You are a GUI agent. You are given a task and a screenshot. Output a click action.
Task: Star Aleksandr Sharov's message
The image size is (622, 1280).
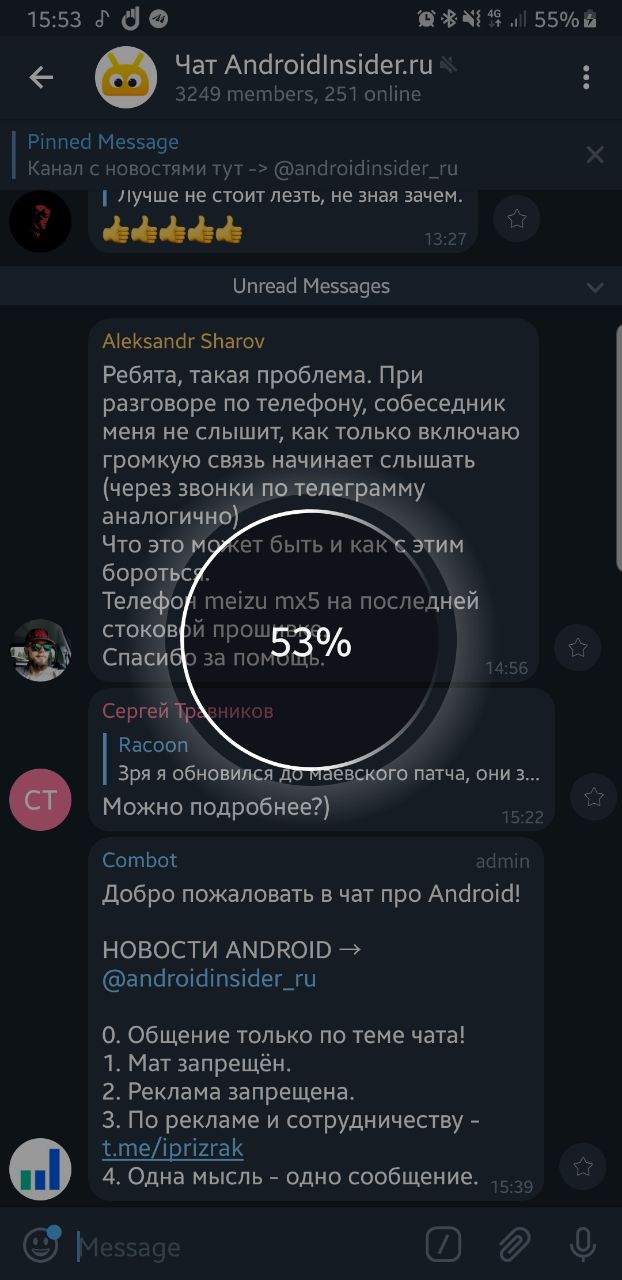point(577,648)
